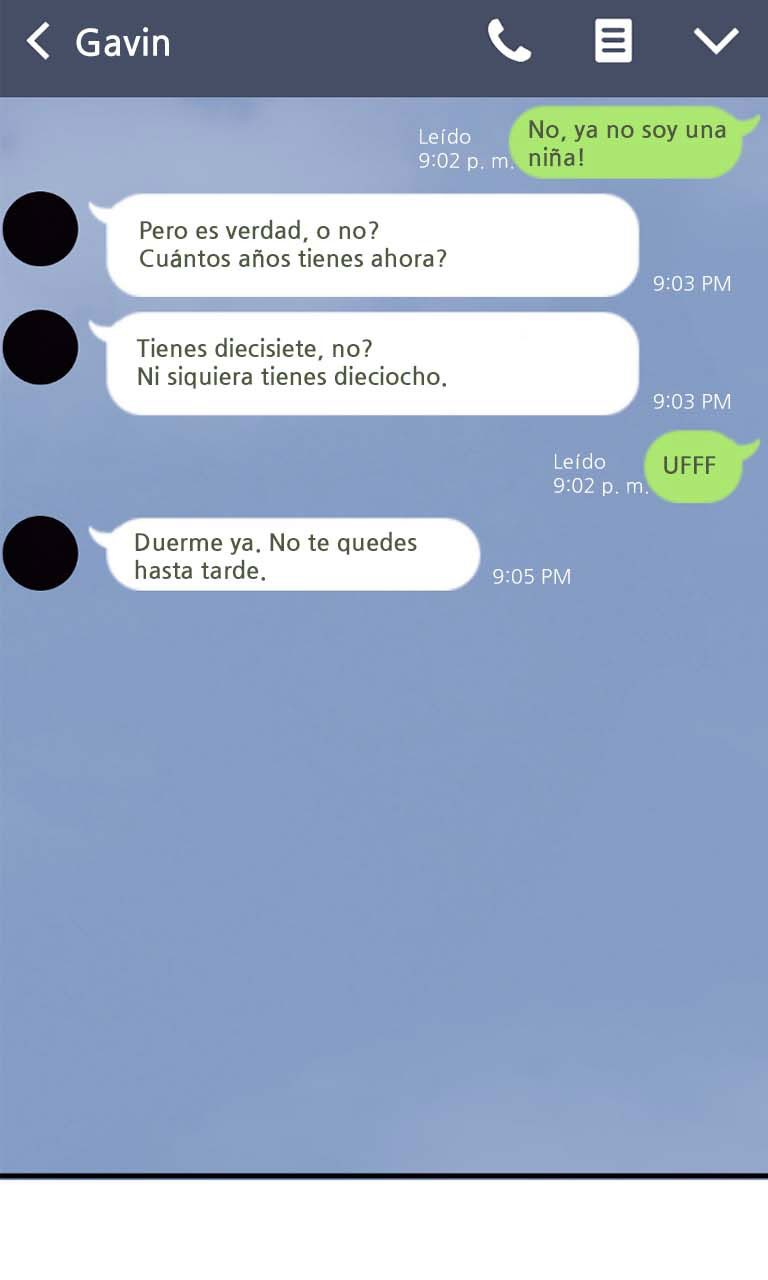The width and height of the screenshot is (768, 1280).
Task: Open Gavin's avatar beside "Duerme ya" message
Action: point(40,553)
